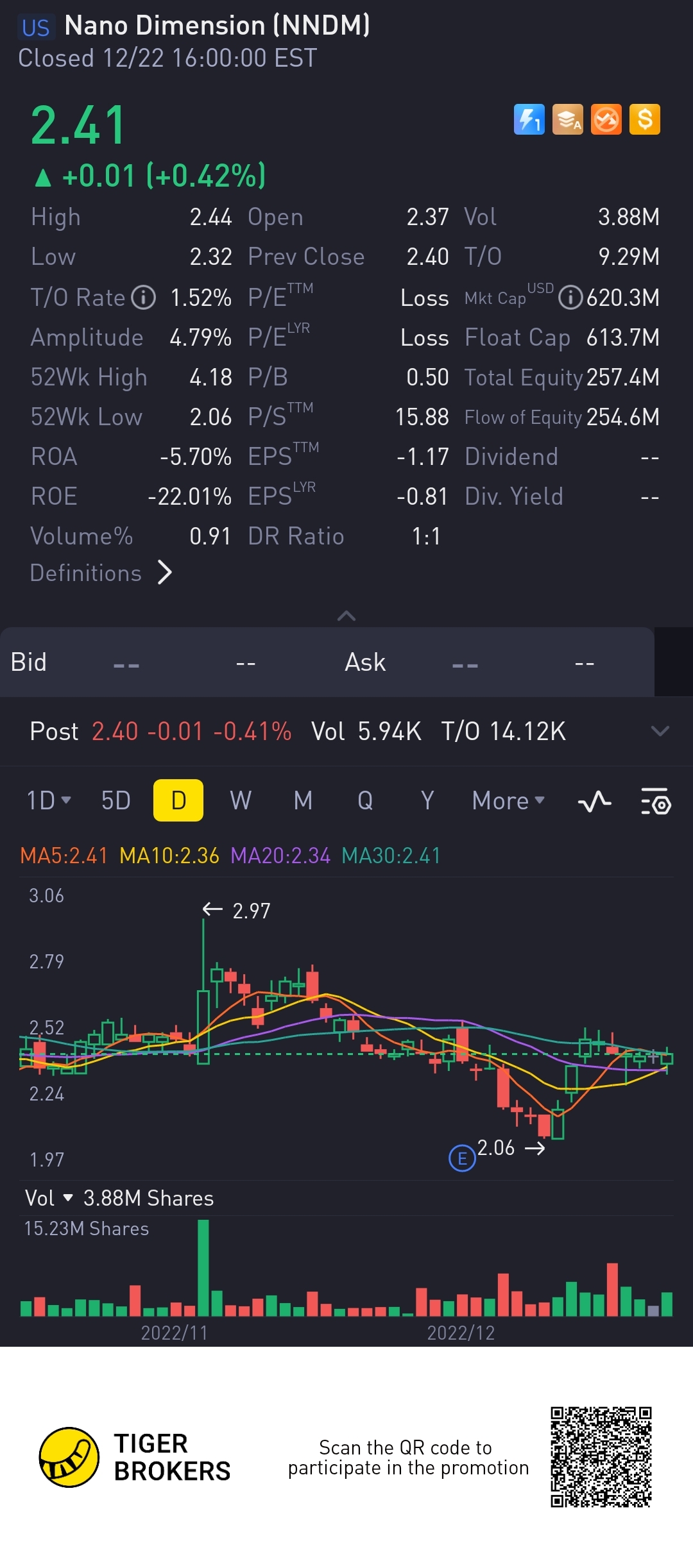Viewport: 693px width, 1568px height.
Task: Collapse the stock details panel
Action: point(346,616)
